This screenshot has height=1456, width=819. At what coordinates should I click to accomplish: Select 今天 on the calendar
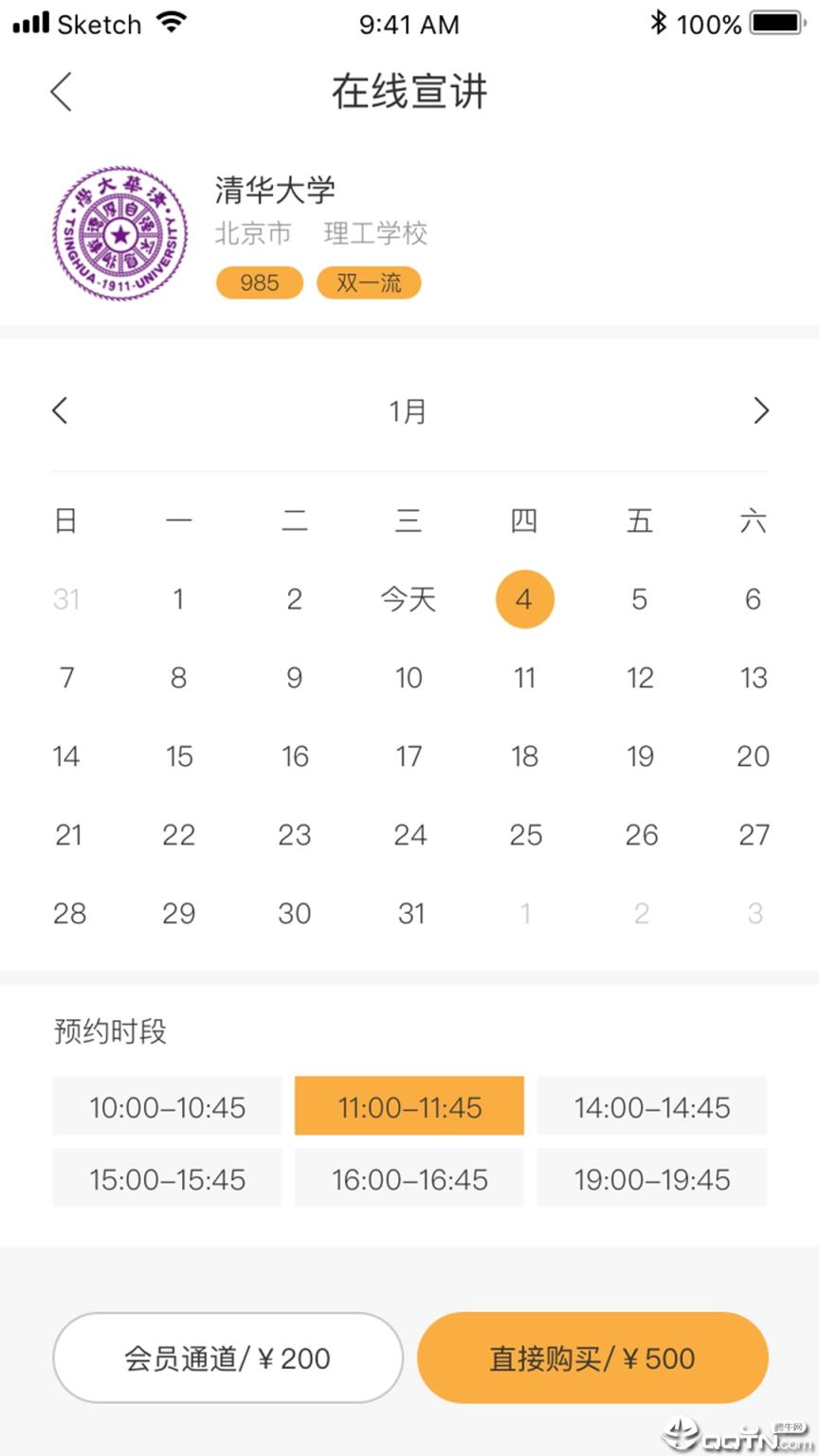pos(409,598)
